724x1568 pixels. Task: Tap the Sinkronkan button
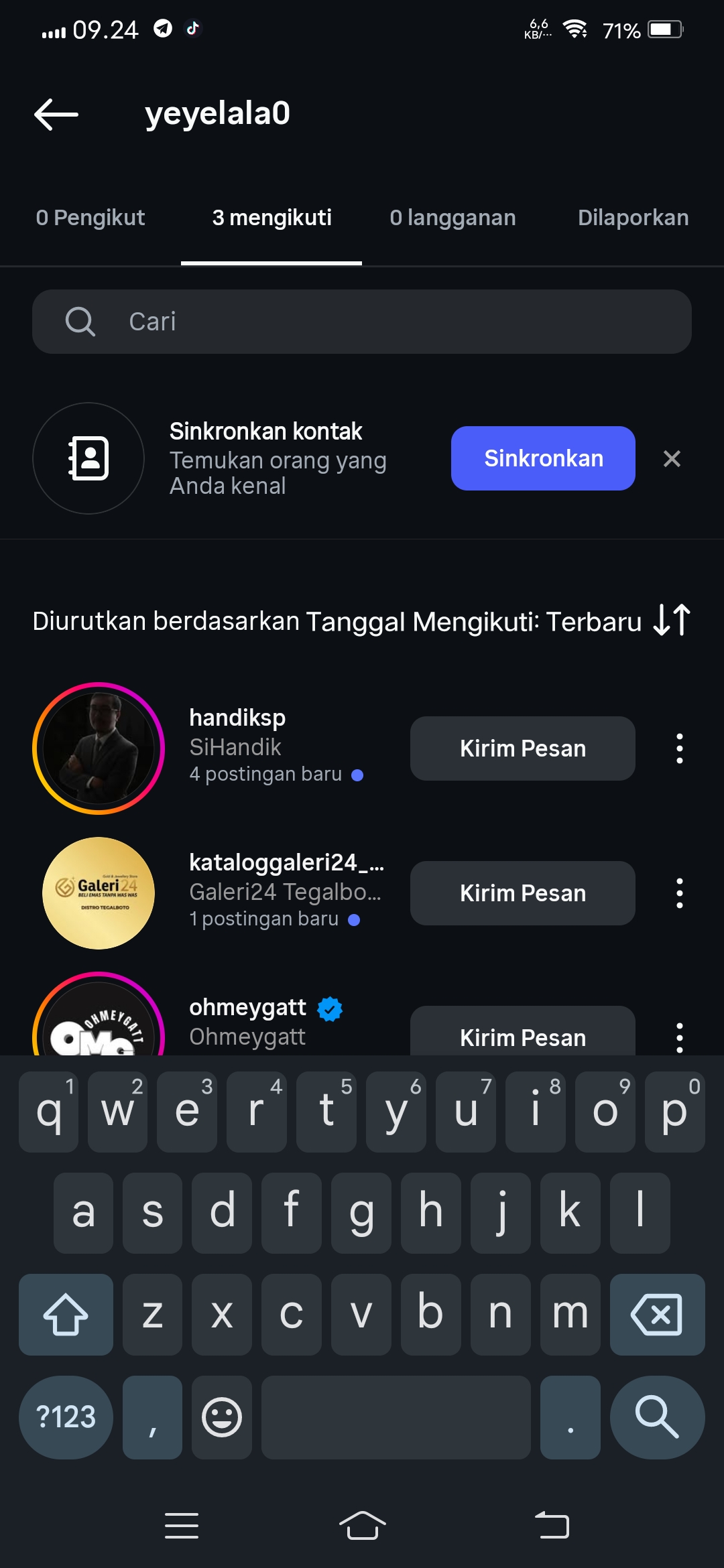pyautogui.click(x=543, y=458)
